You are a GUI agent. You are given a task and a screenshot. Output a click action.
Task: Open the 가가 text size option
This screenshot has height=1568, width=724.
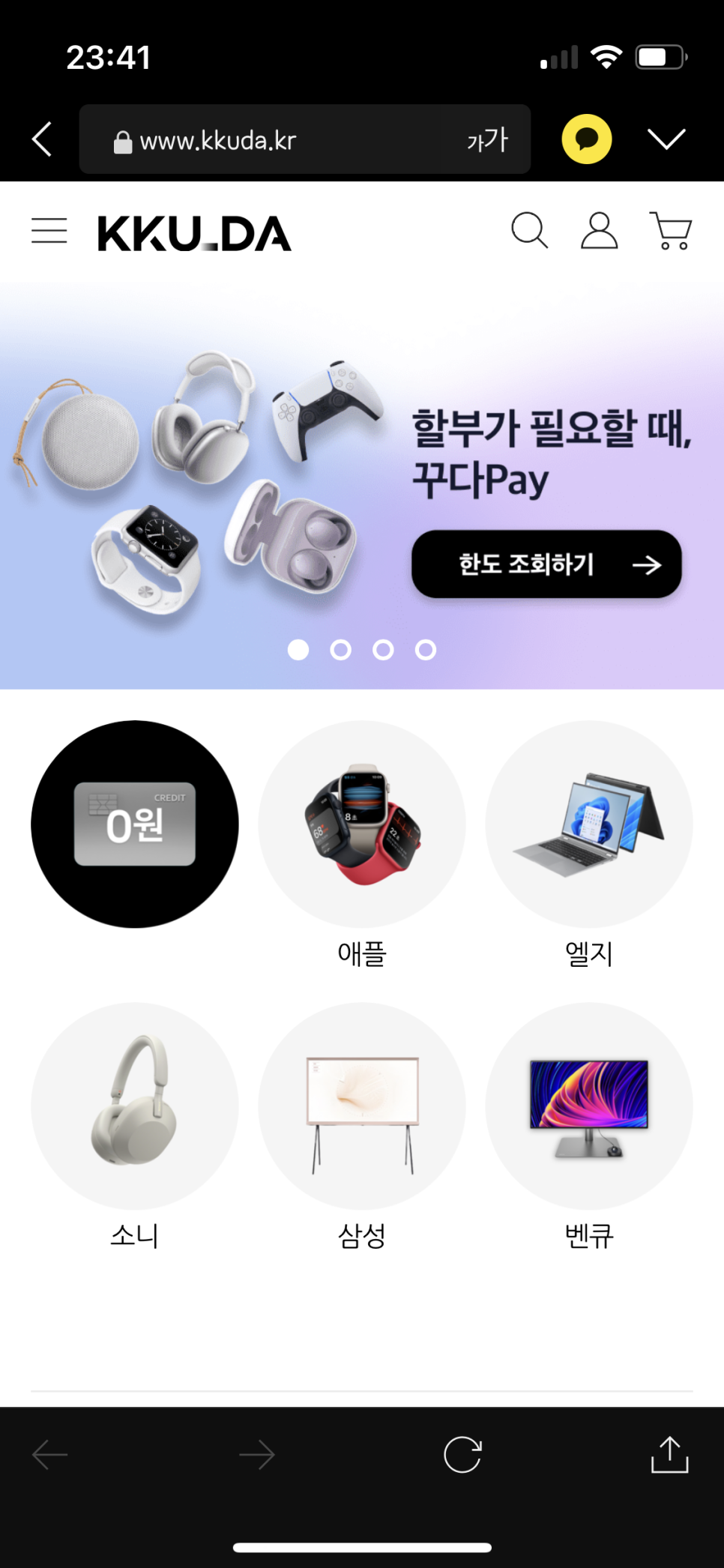pyautogui.click(x=487, y=139)
